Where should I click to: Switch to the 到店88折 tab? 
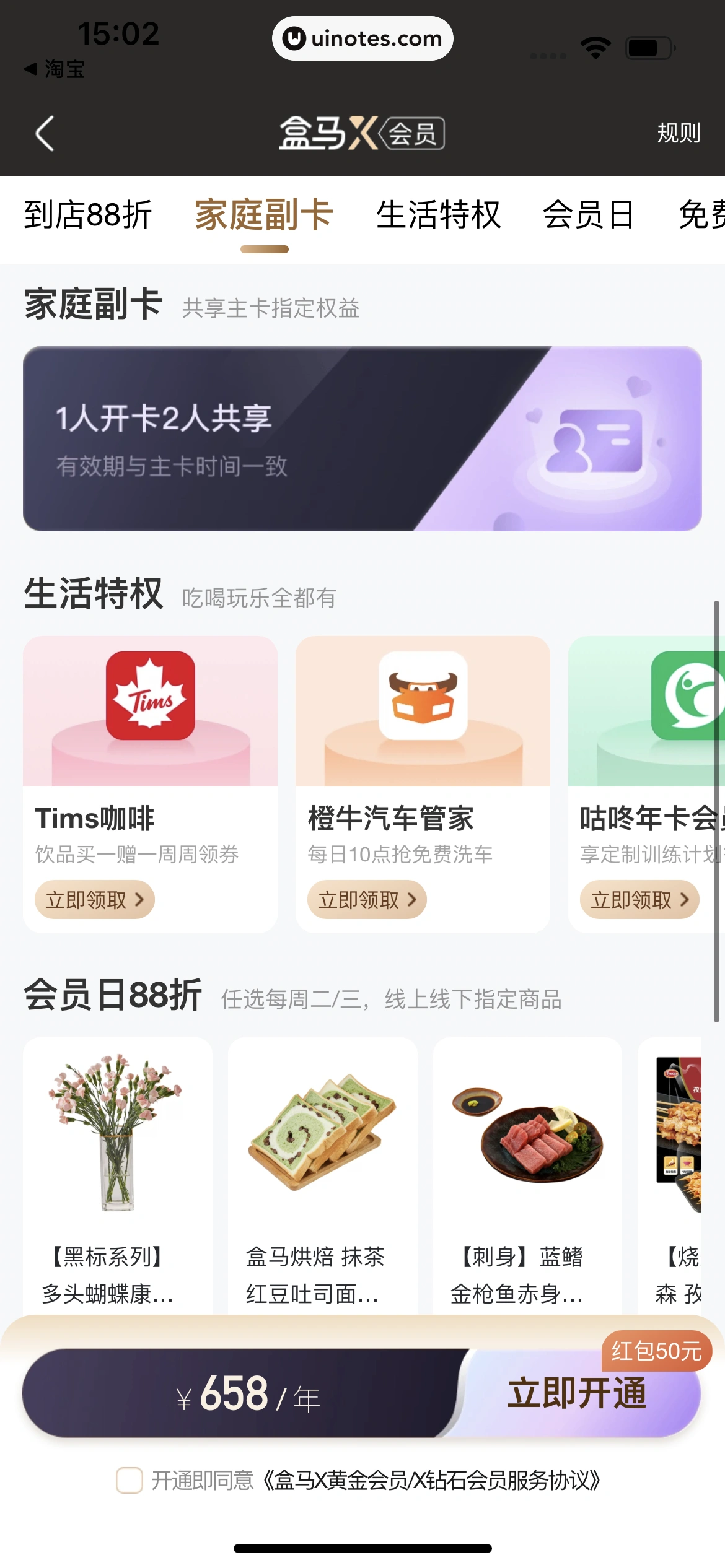(87, 215)
